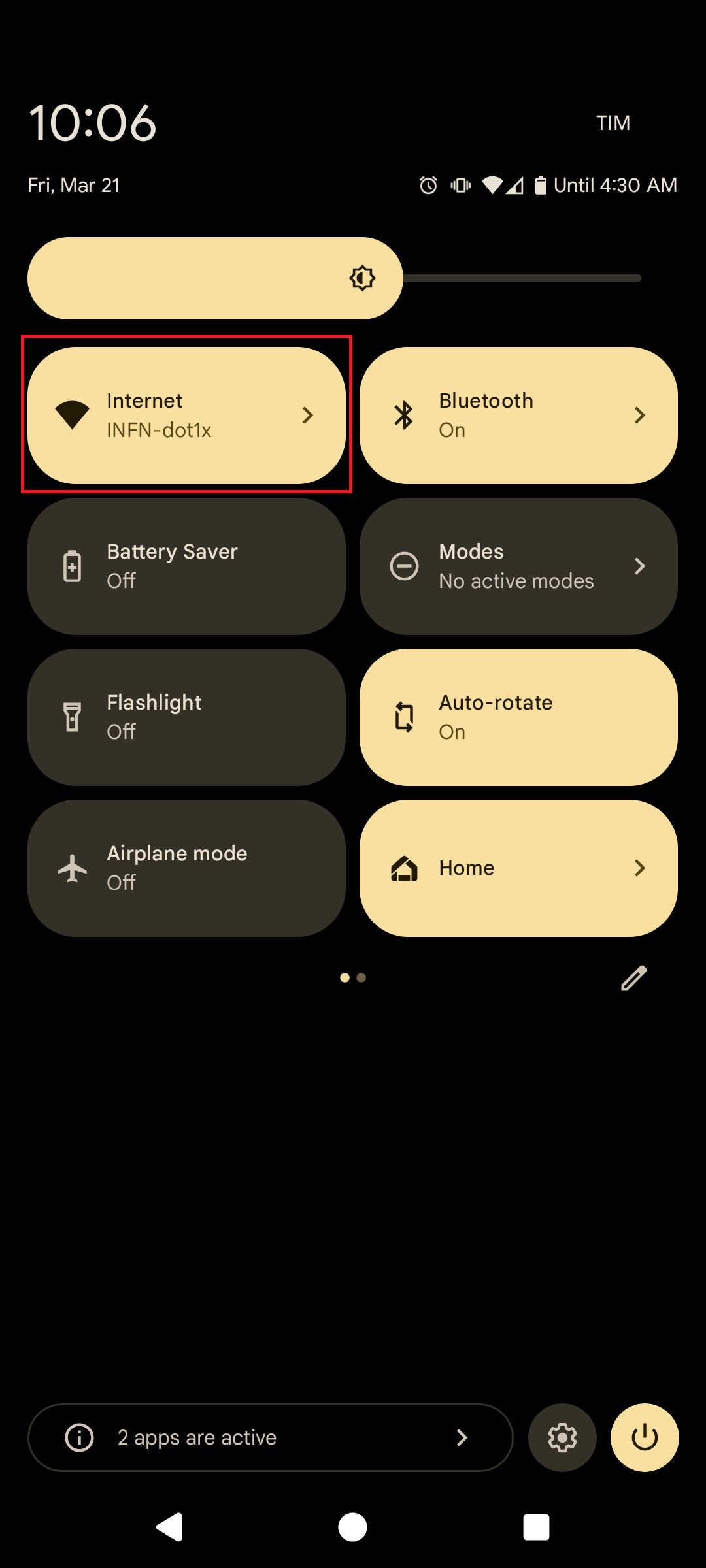Viewport: 706px width, 1568px height.
Task: Open the Settings gear
Action: point(562,1437)
